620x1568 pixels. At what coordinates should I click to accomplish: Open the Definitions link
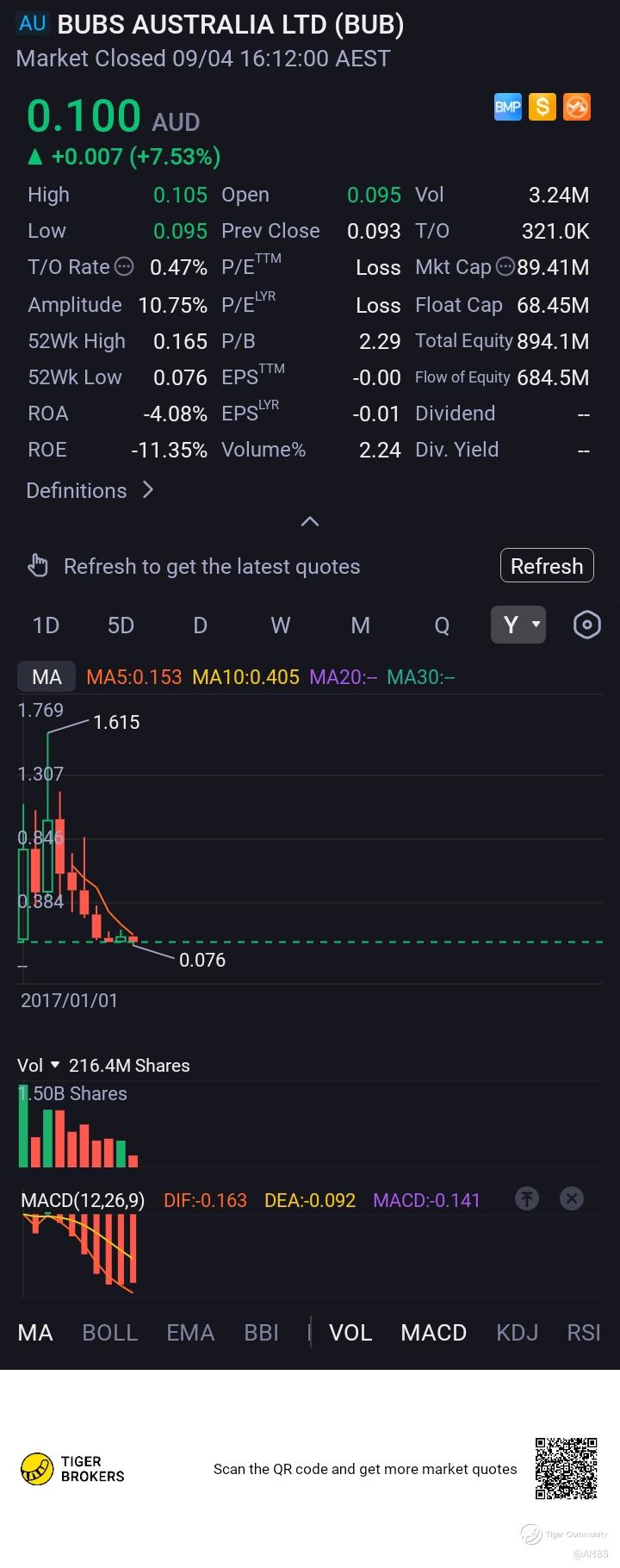tap(90, 490)
